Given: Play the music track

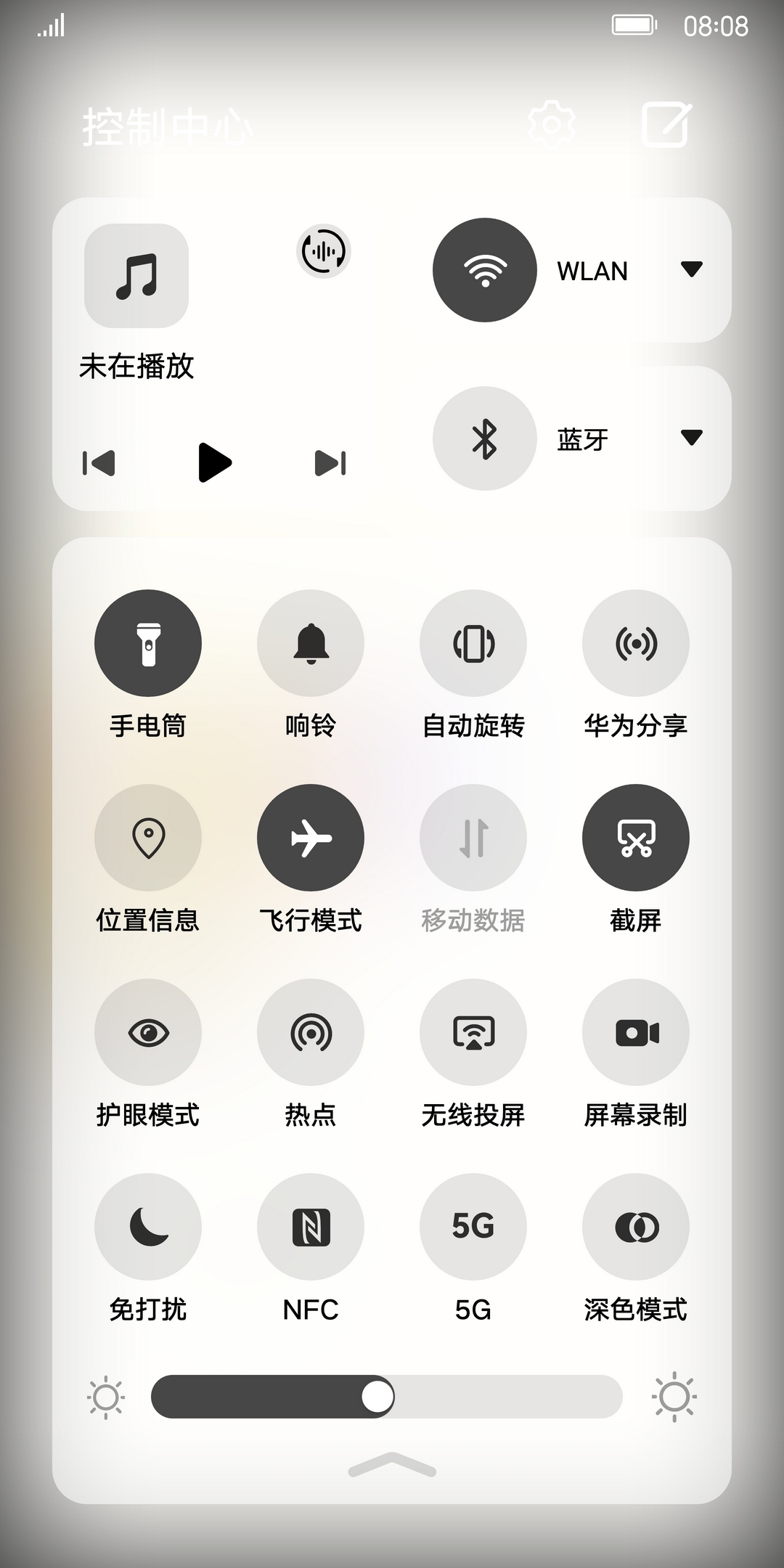Looking at the screenshot, I should pyautogui.click(x=214, y=462).
